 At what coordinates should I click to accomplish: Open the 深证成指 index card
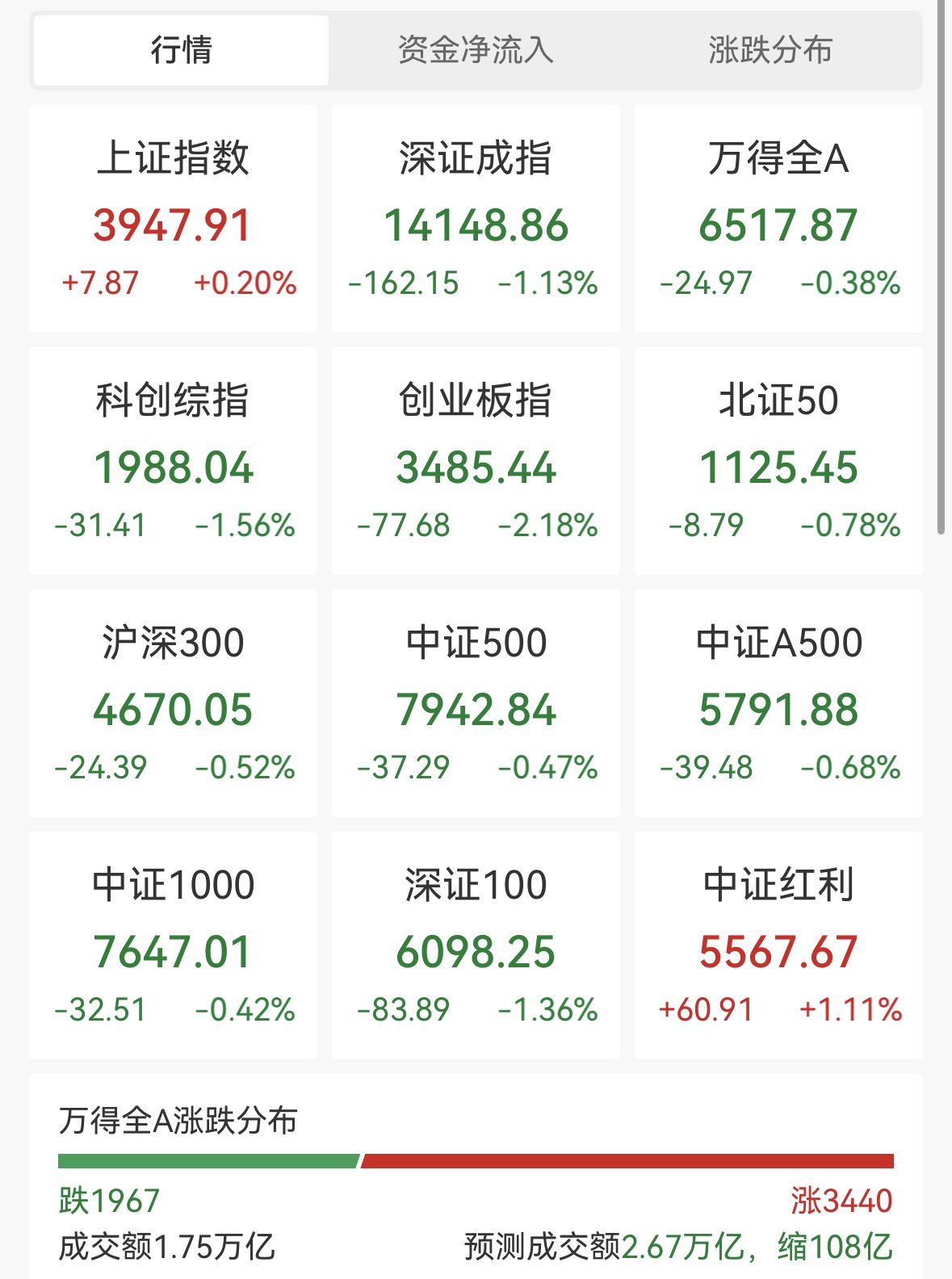pyautogui.click(x=476, y=219)
